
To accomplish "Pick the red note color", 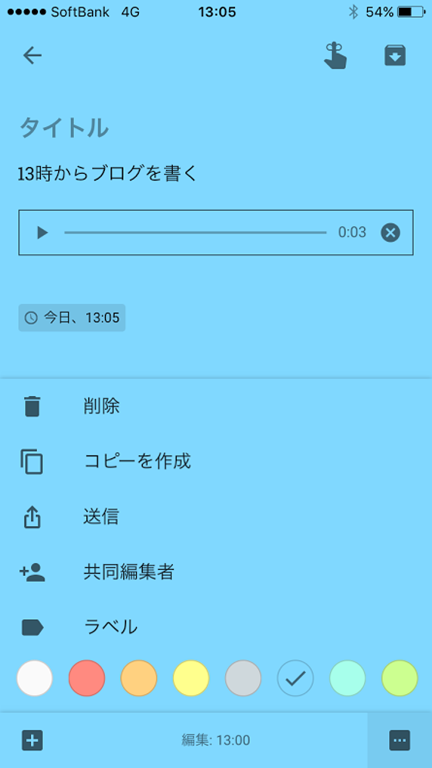I will point(87,678).
